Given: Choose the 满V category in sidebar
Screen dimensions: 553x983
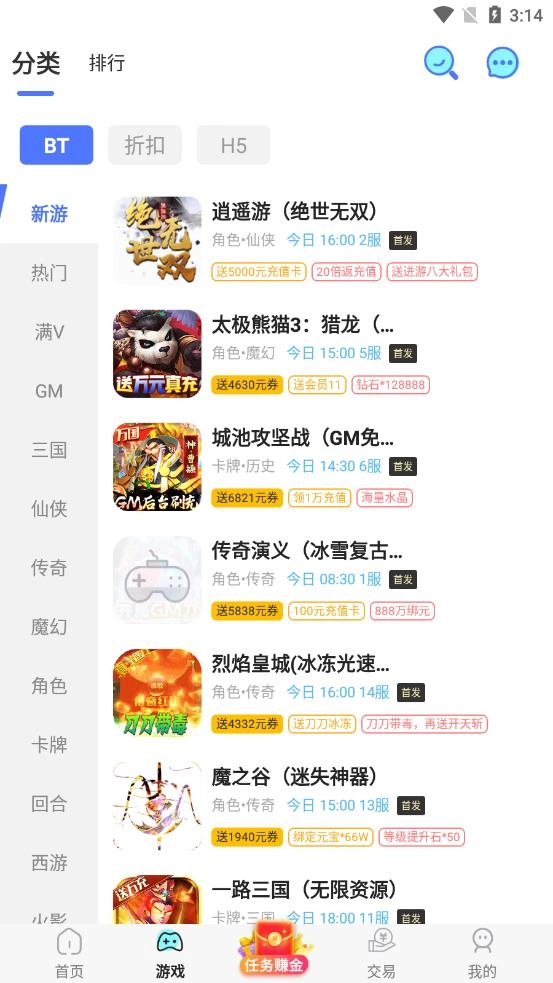Looking at the screenshot, I should (x=49, y=332).
